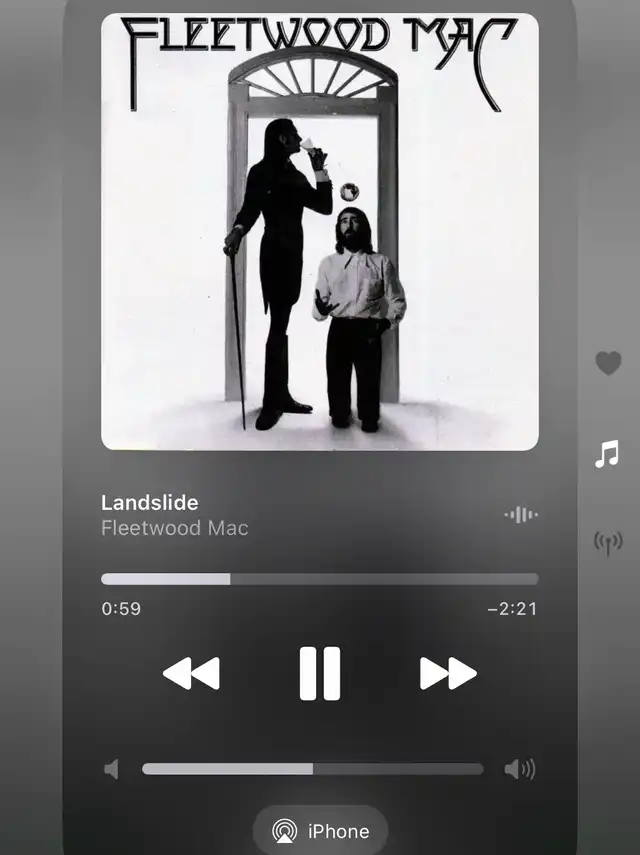Tap the playback progress bar
Viewport: 640px width, 855px height.
point(320,579)
